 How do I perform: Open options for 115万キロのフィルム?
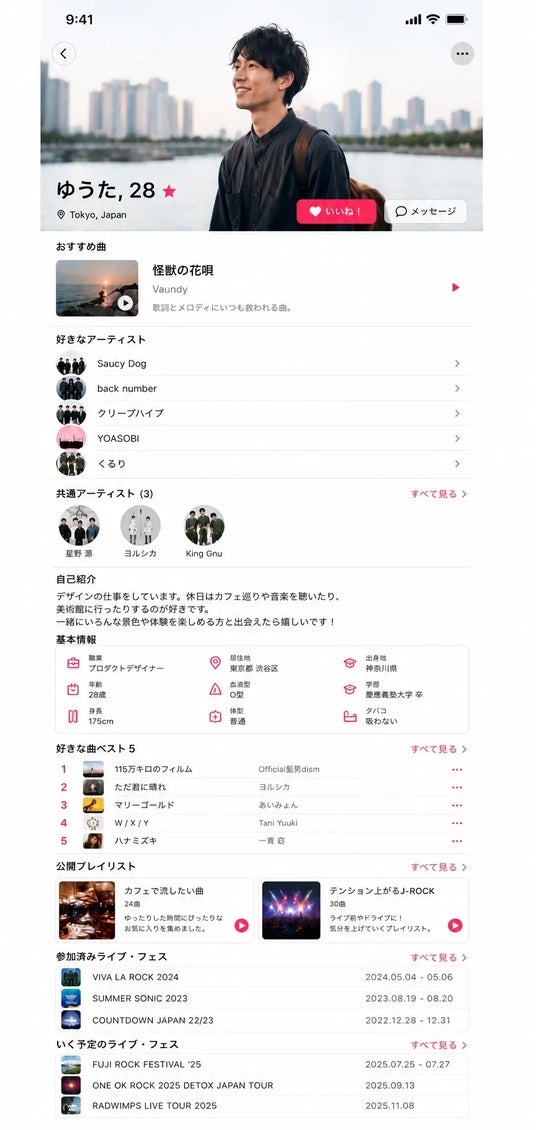[457, 770]
